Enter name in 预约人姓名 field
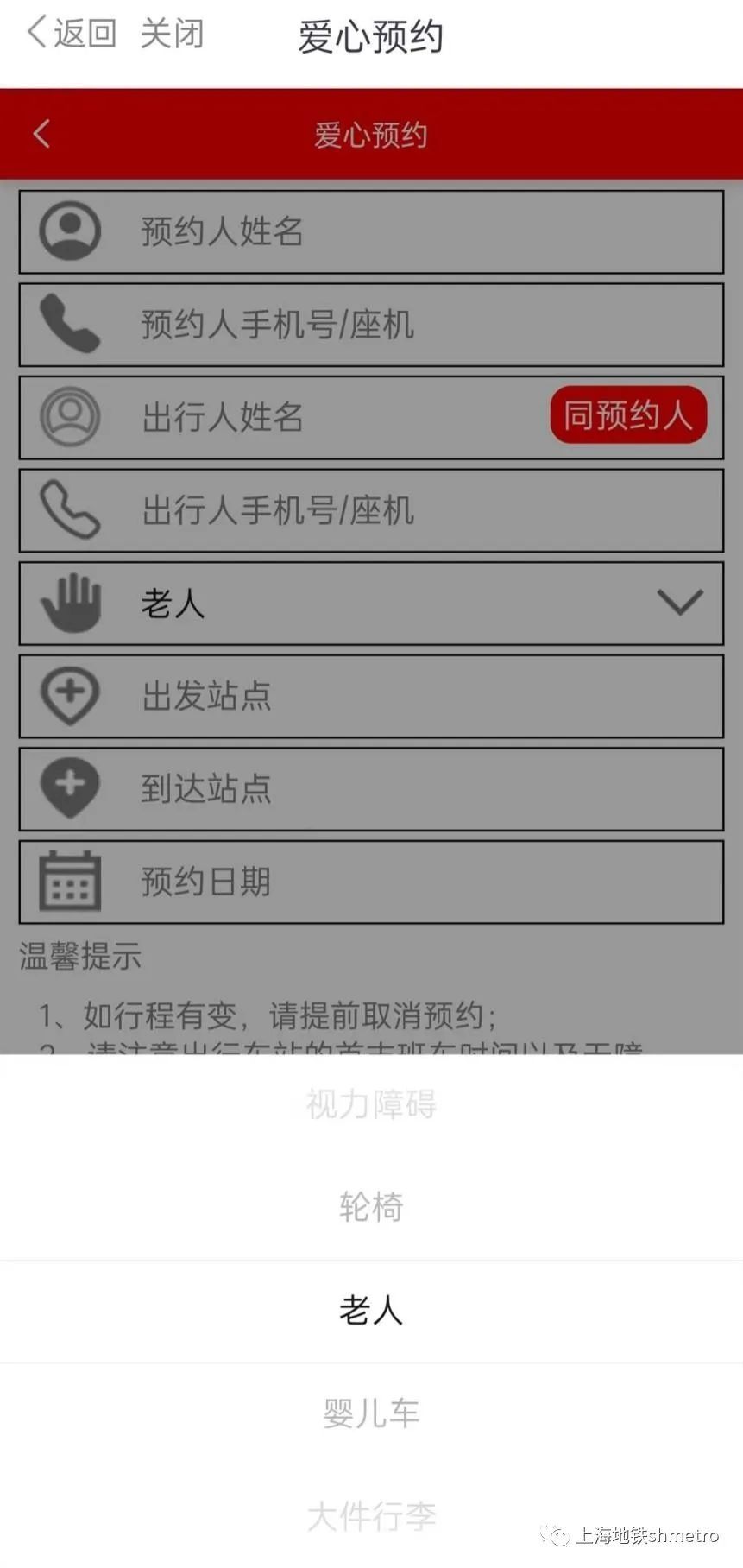The image size is (743, 1568). 371,231
